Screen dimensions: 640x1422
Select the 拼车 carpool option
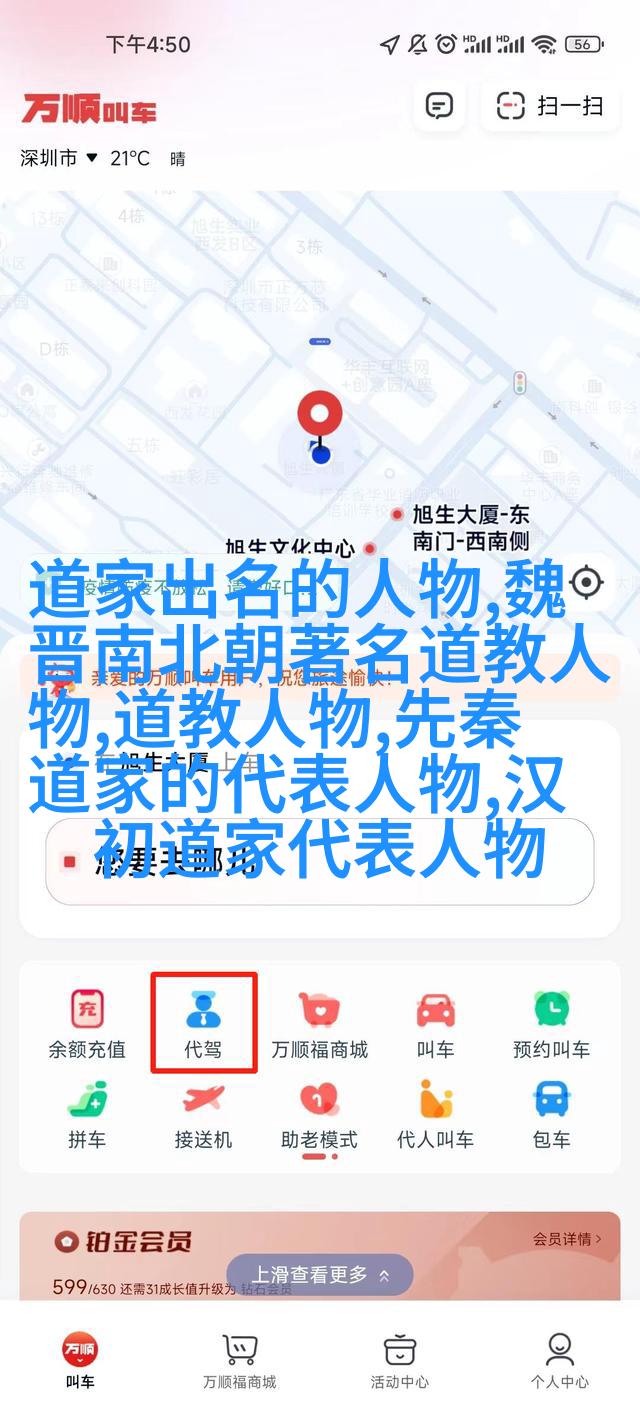point(87,1114)
